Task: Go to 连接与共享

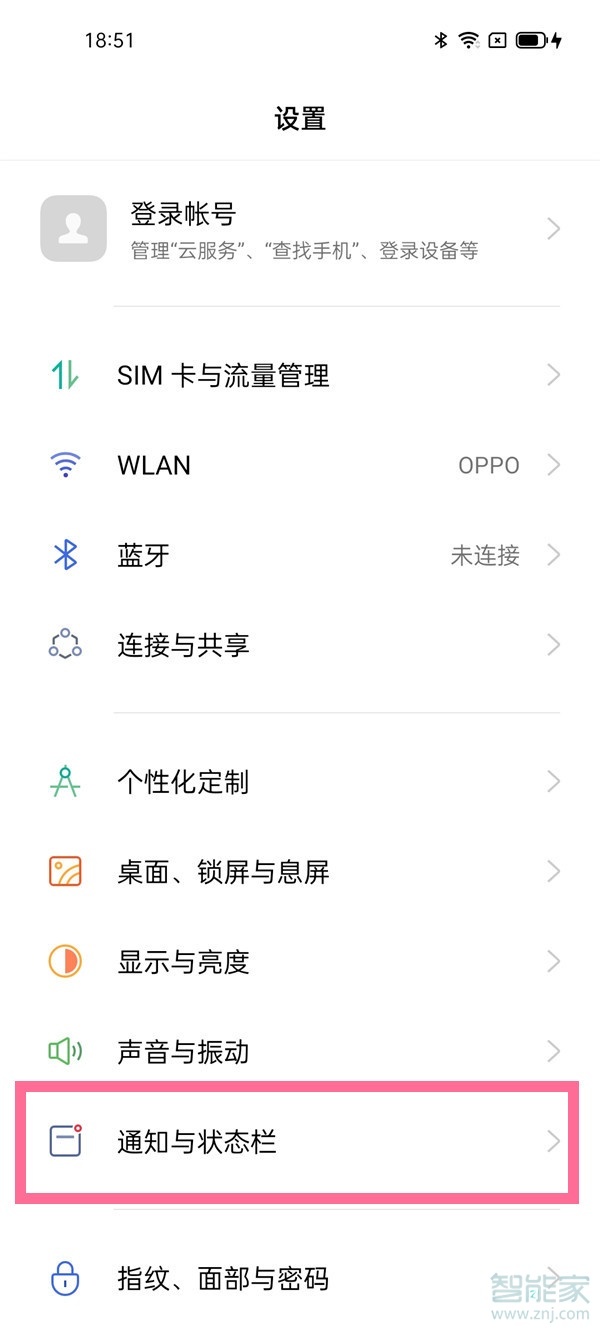Action: tap(300, 645)
